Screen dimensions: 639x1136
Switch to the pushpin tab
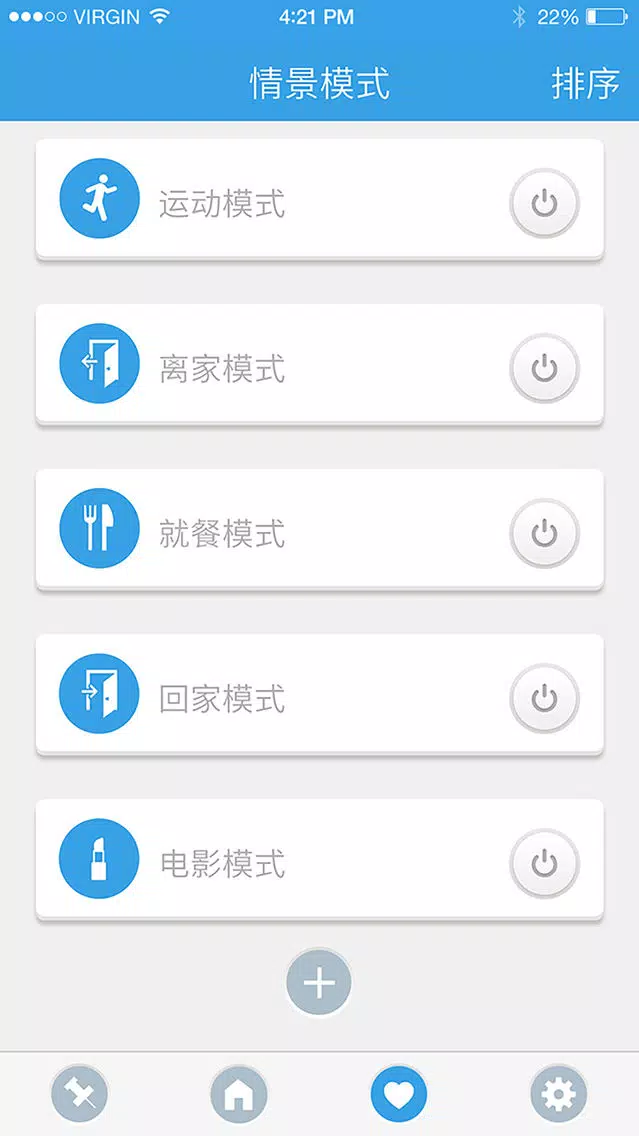(x=80, y=1094)
